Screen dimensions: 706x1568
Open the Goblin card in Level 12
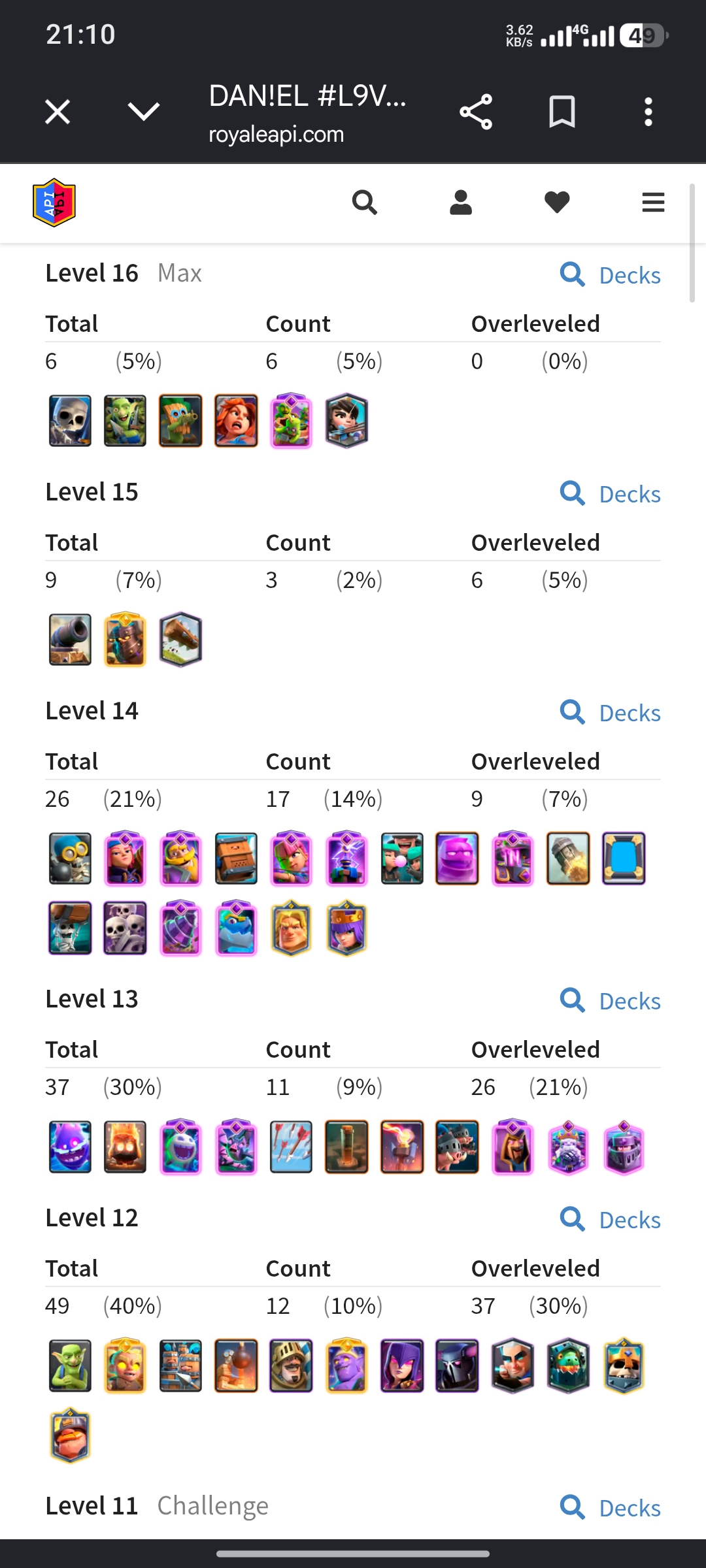coord(70,1365)
